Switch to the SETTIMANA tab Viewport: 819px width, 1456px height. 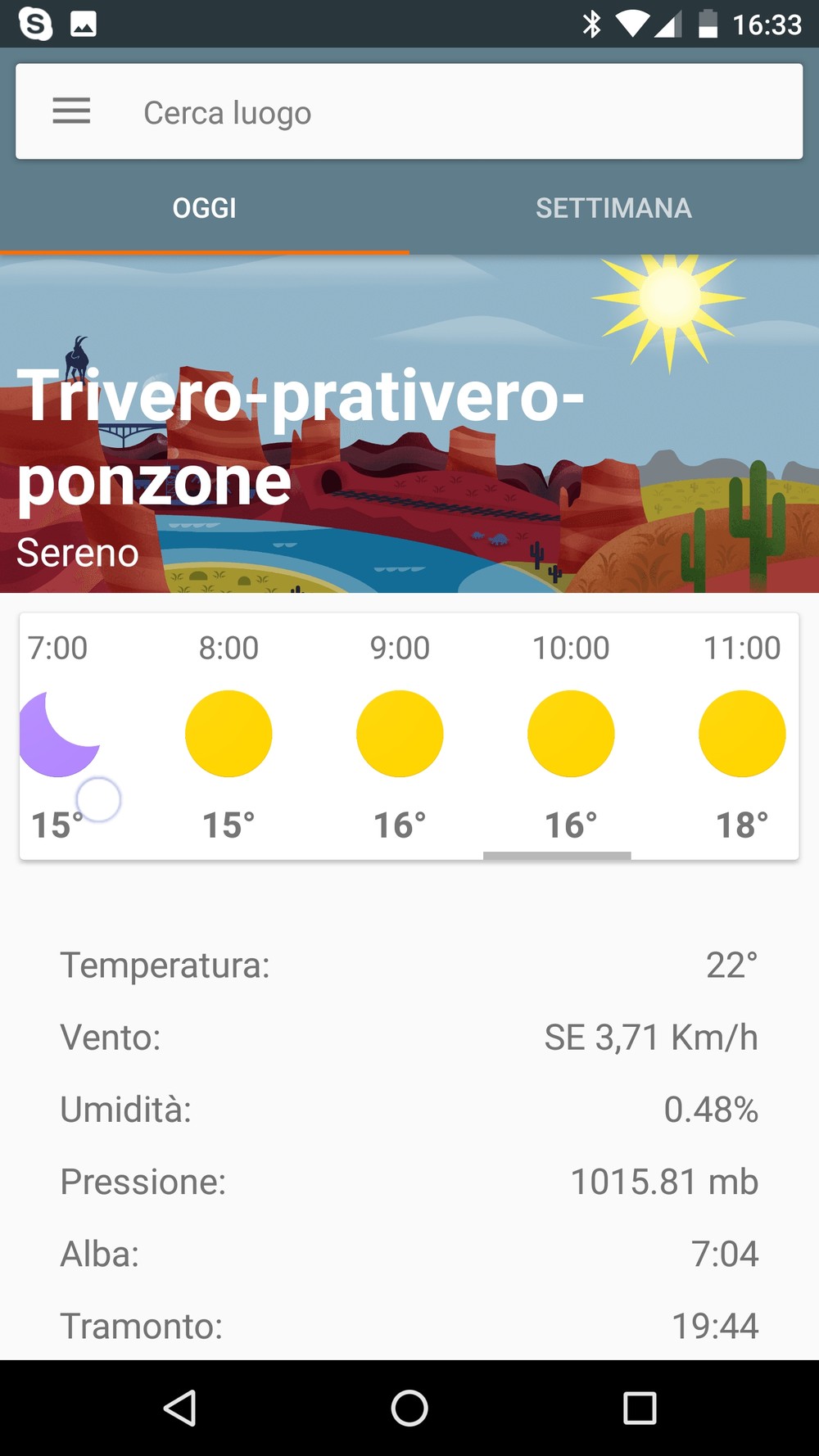[x=613, y=208]
